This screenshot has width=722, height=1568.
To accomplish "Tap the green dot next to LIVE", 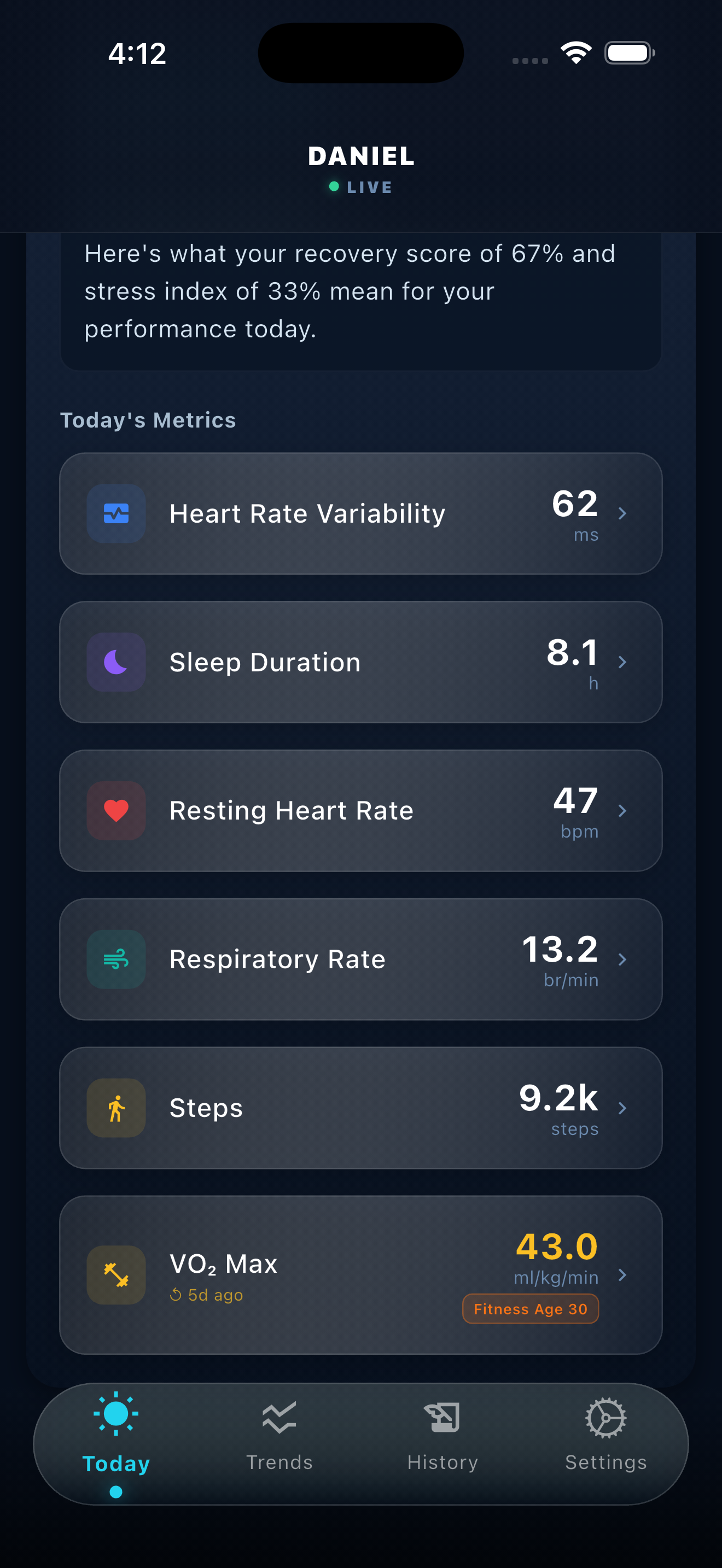I will pyautogui.click(x=333, y=187).
